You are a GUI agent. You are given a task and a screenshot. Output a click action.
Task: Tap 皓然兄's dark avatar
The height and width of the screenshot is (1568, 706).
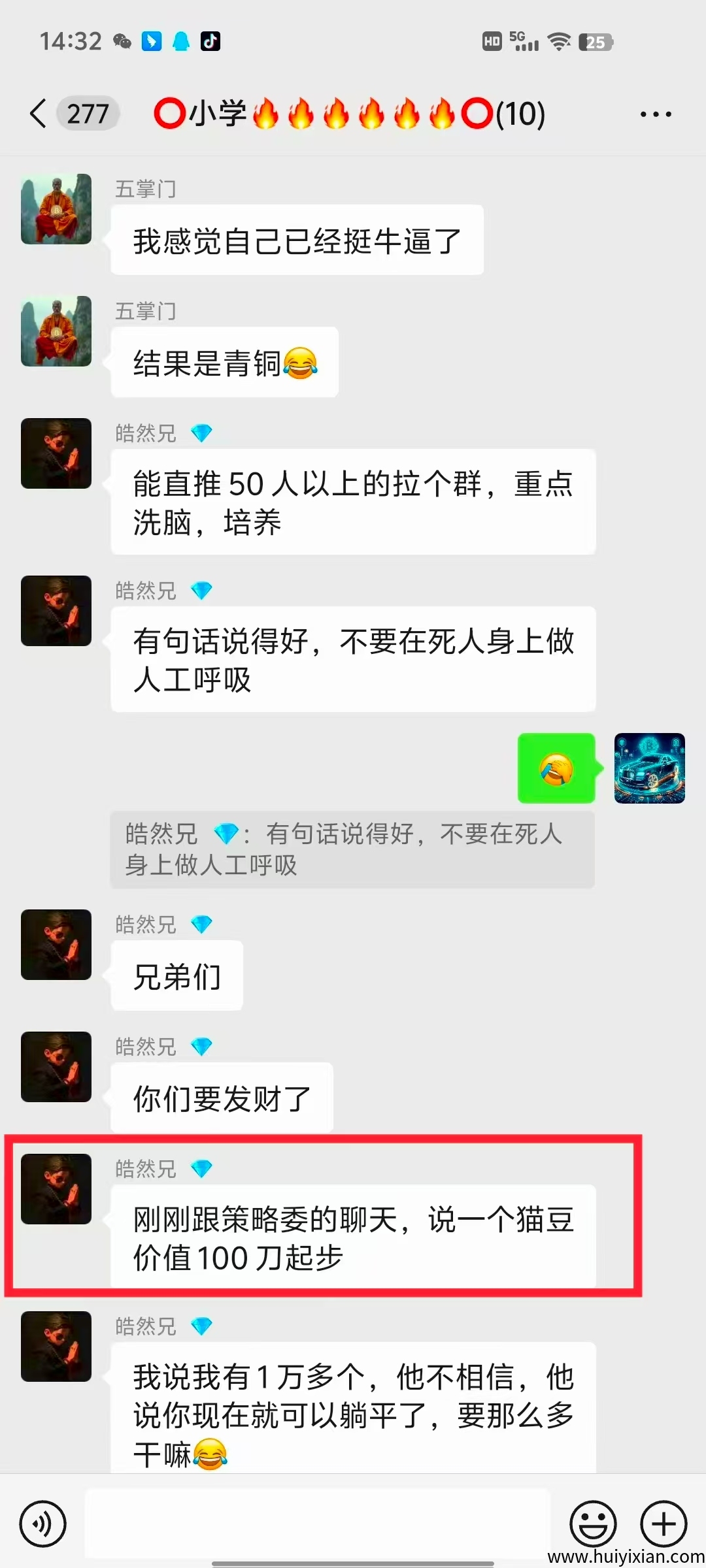tap(56, 454)
